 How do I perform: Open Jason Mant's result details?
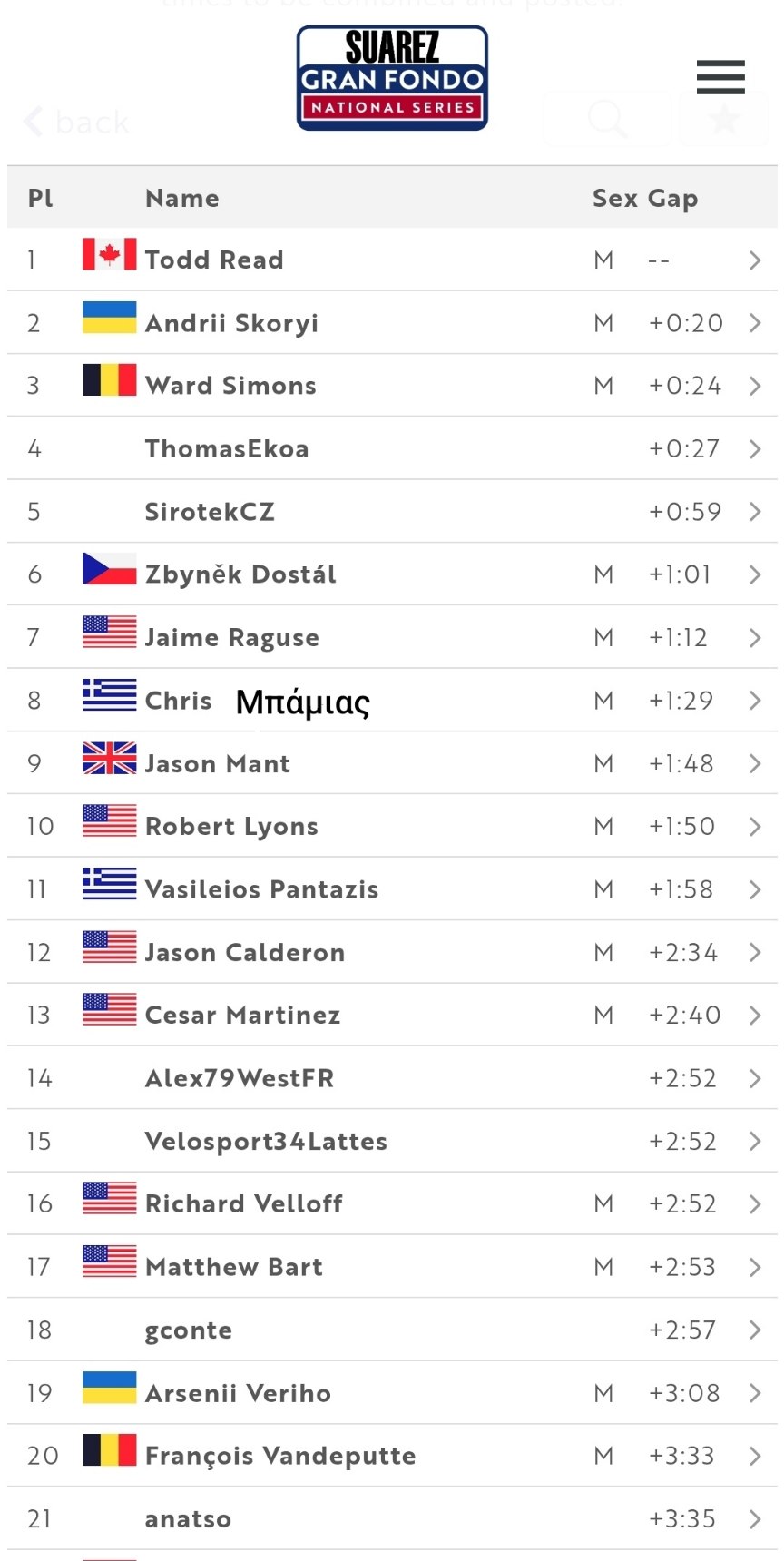coord(392,763)
